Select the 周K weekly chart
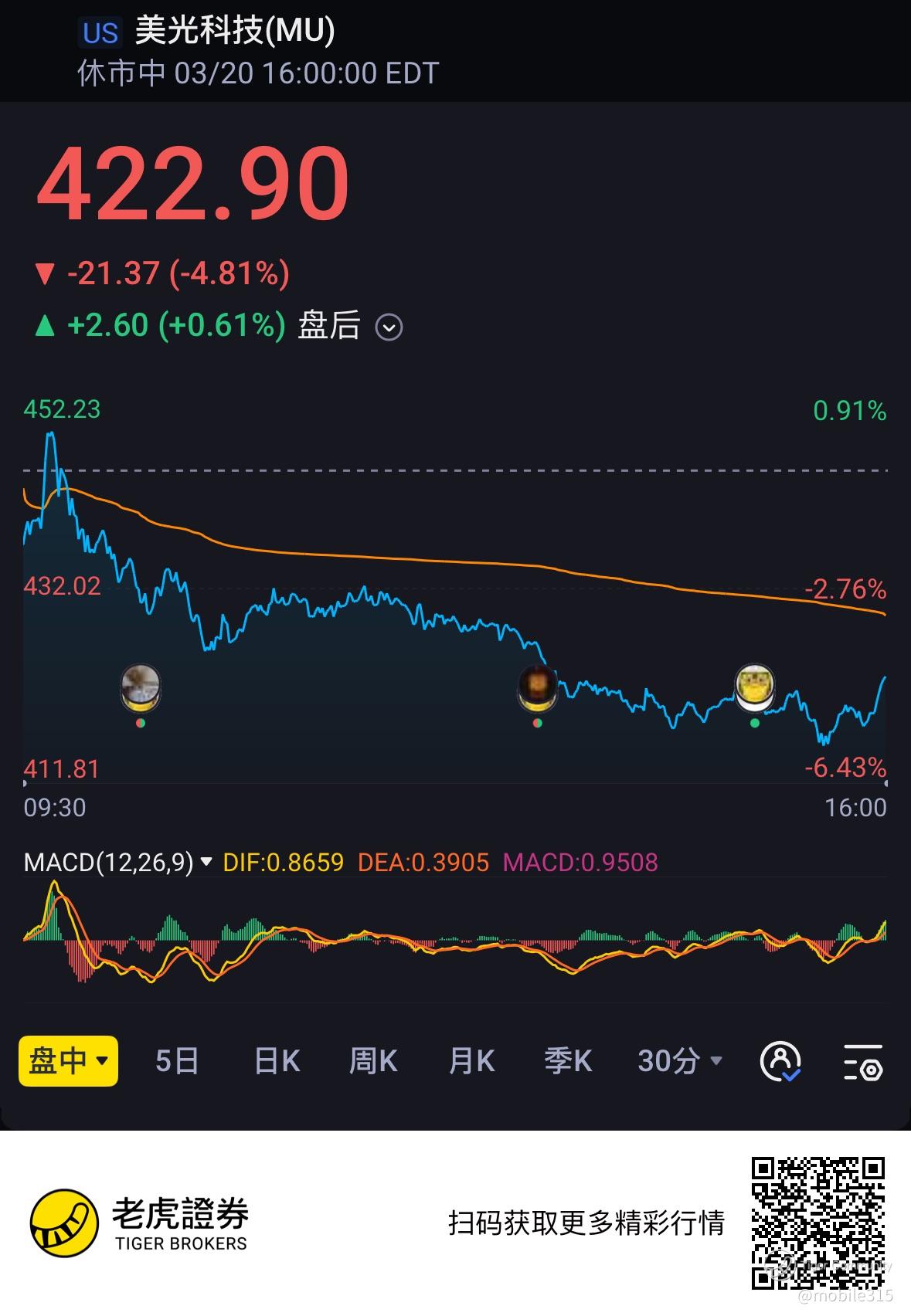The width and height of the screenshot is (911, 1316). click(373, 1061)
